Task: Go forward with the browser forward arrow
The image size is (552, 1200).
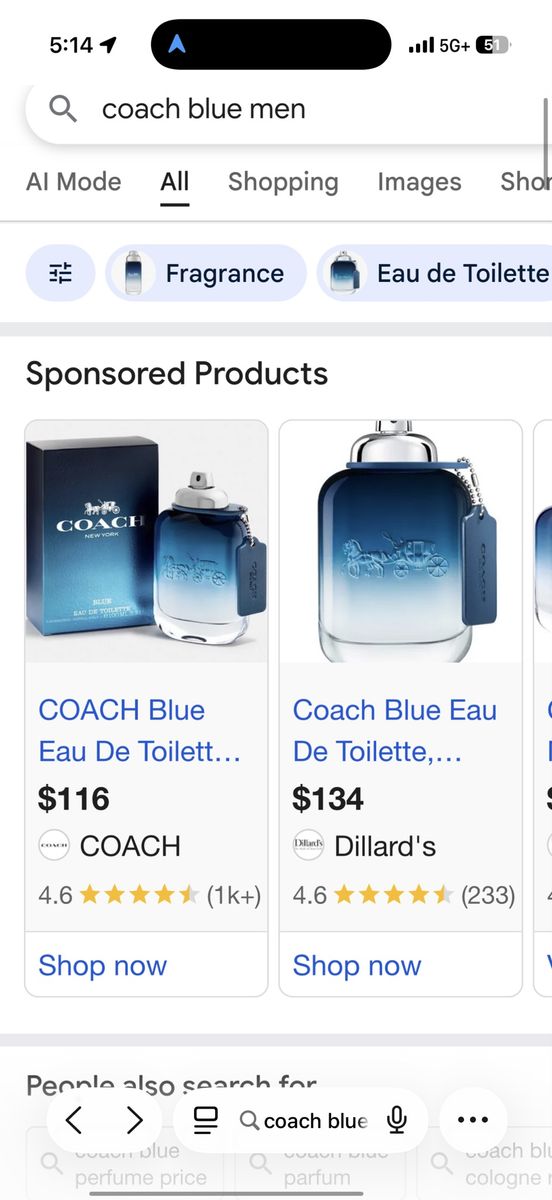Action: tap(135, 1120)
